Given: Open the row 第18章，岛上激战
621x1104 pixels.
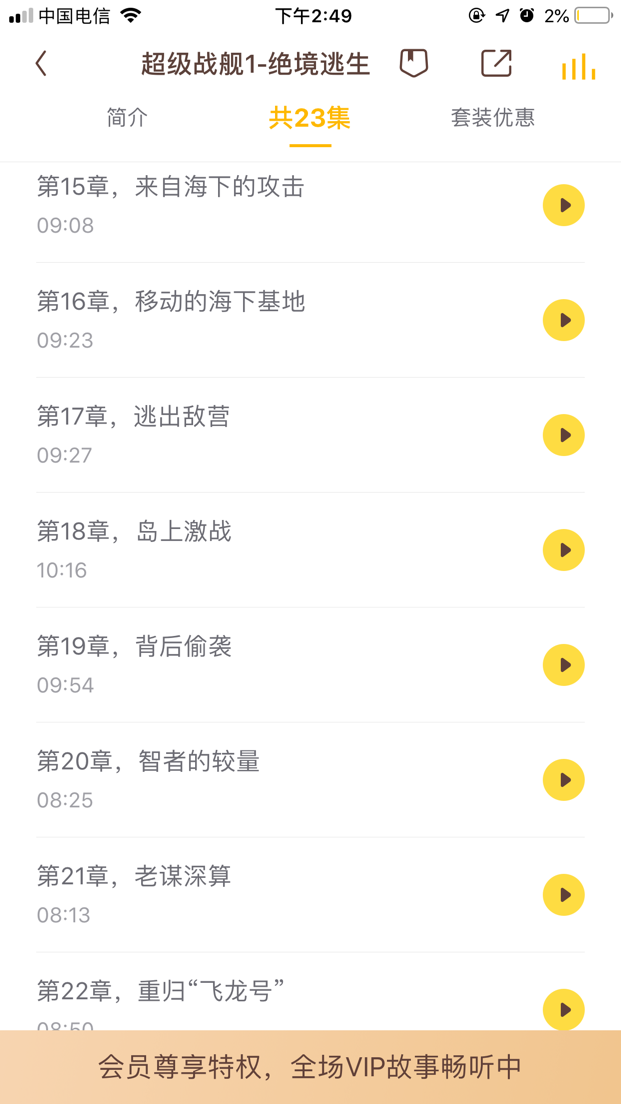Looking at the screenshot, I should (x=310, y=550).
